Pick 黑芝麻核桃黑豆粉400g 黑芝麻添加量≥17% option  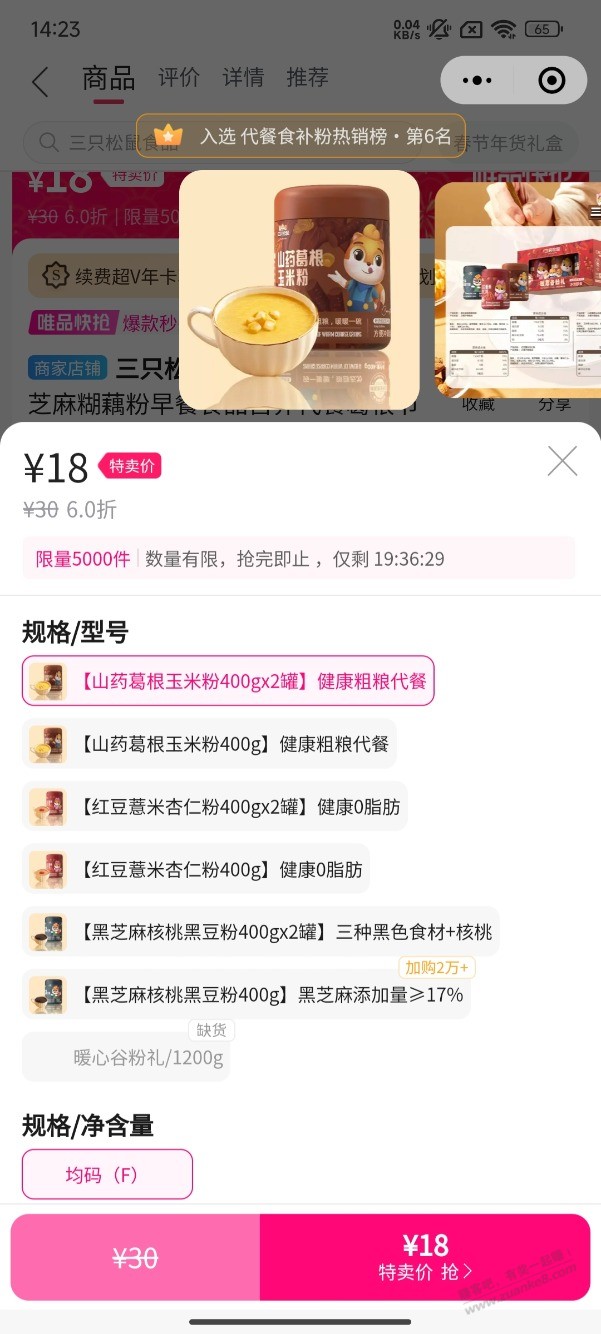coord(246,995)
